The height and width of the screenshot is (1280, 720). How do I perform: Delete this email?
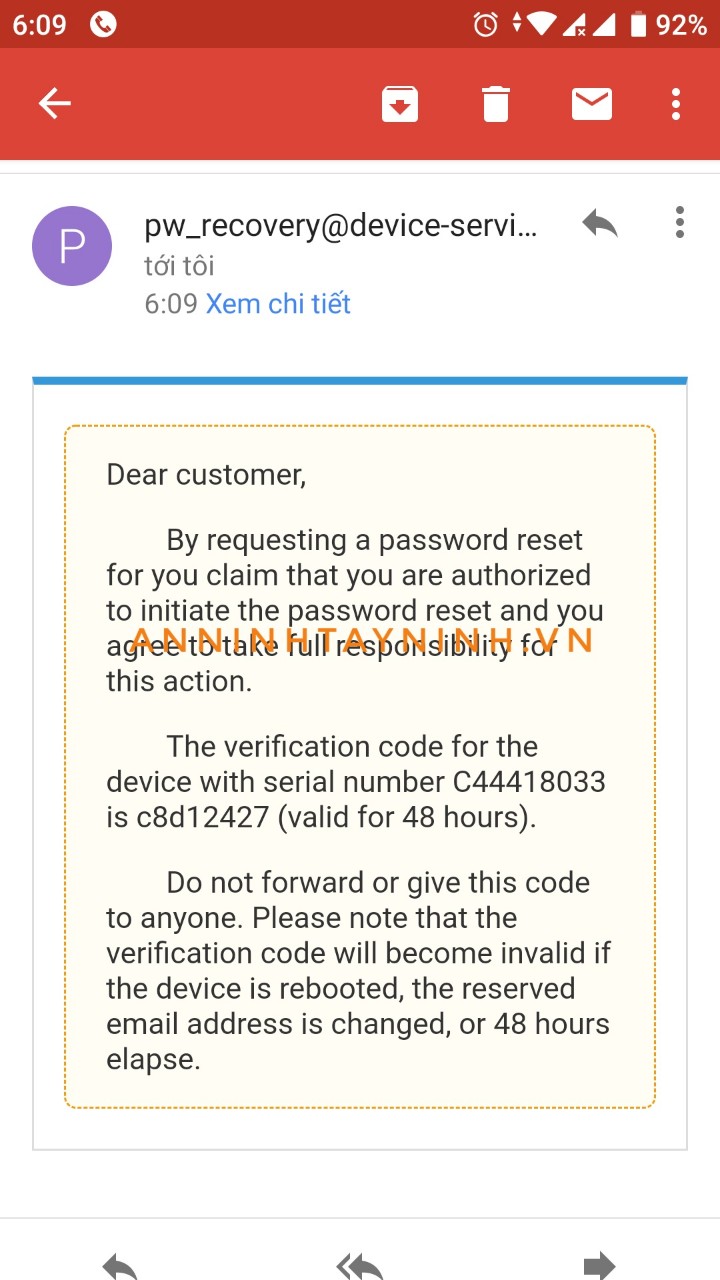(496, 104)
